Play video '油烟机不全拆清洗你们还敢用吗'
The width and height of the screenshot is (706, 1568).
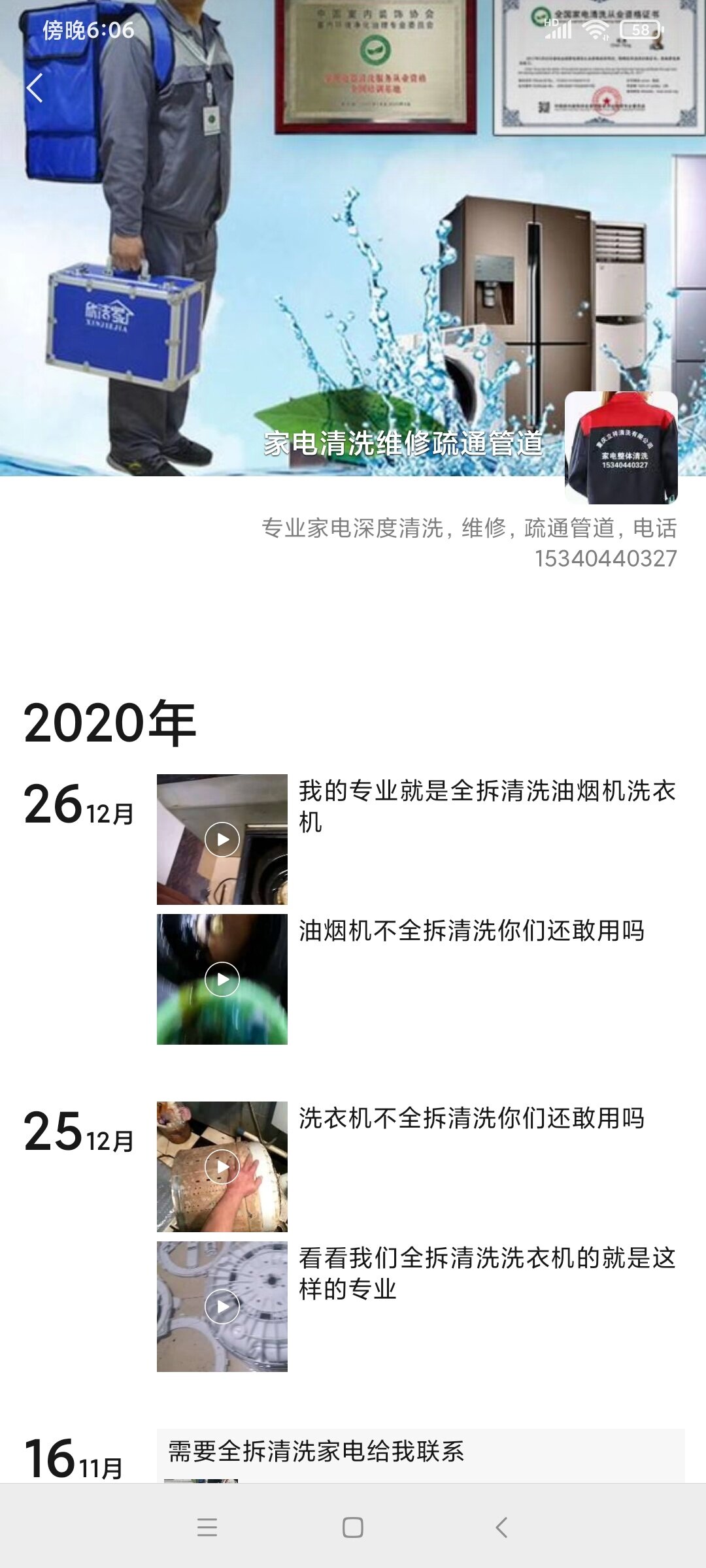(x=222, y=979)
